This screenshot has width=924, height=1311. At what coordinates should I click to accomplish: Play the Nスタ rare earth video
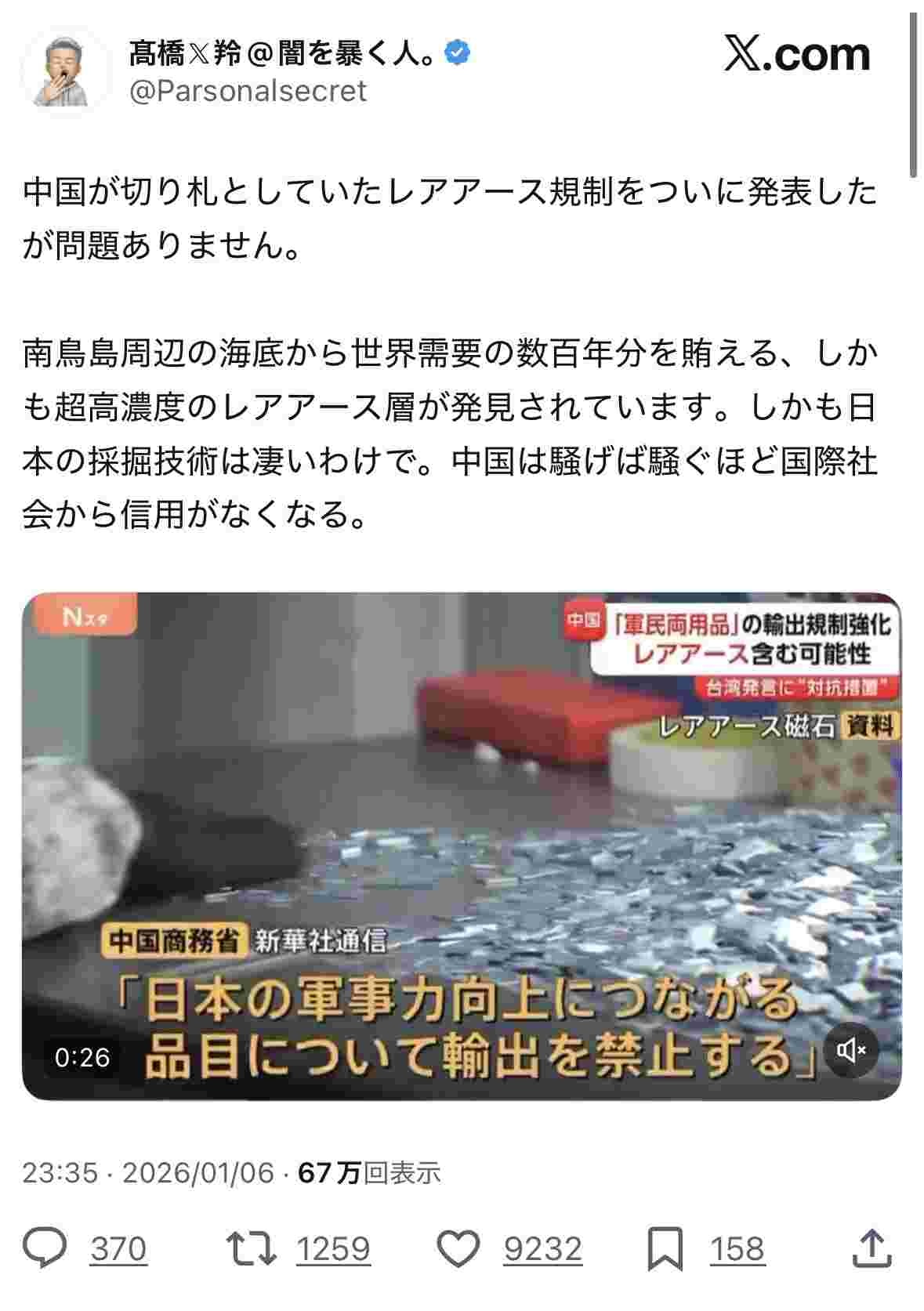[462, 846]
